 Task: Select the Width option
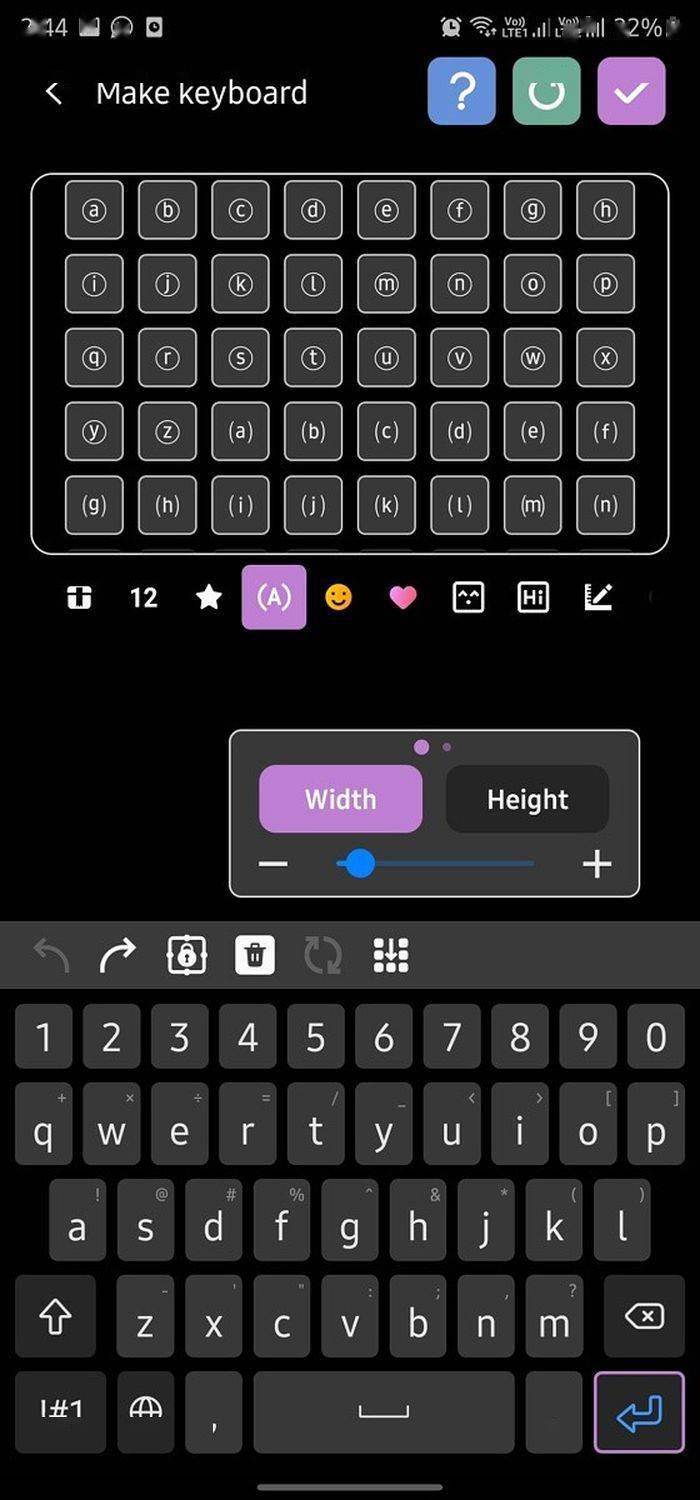[x=340, y=799]
